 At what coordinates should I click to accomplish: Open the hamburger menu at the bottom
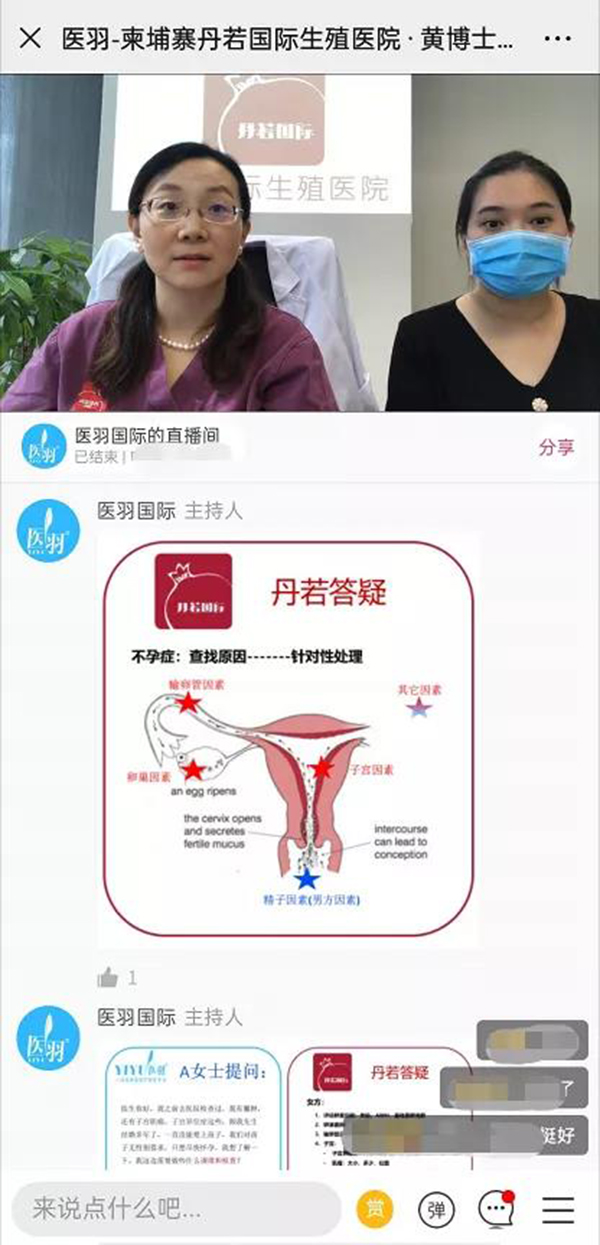[558, 1209]
